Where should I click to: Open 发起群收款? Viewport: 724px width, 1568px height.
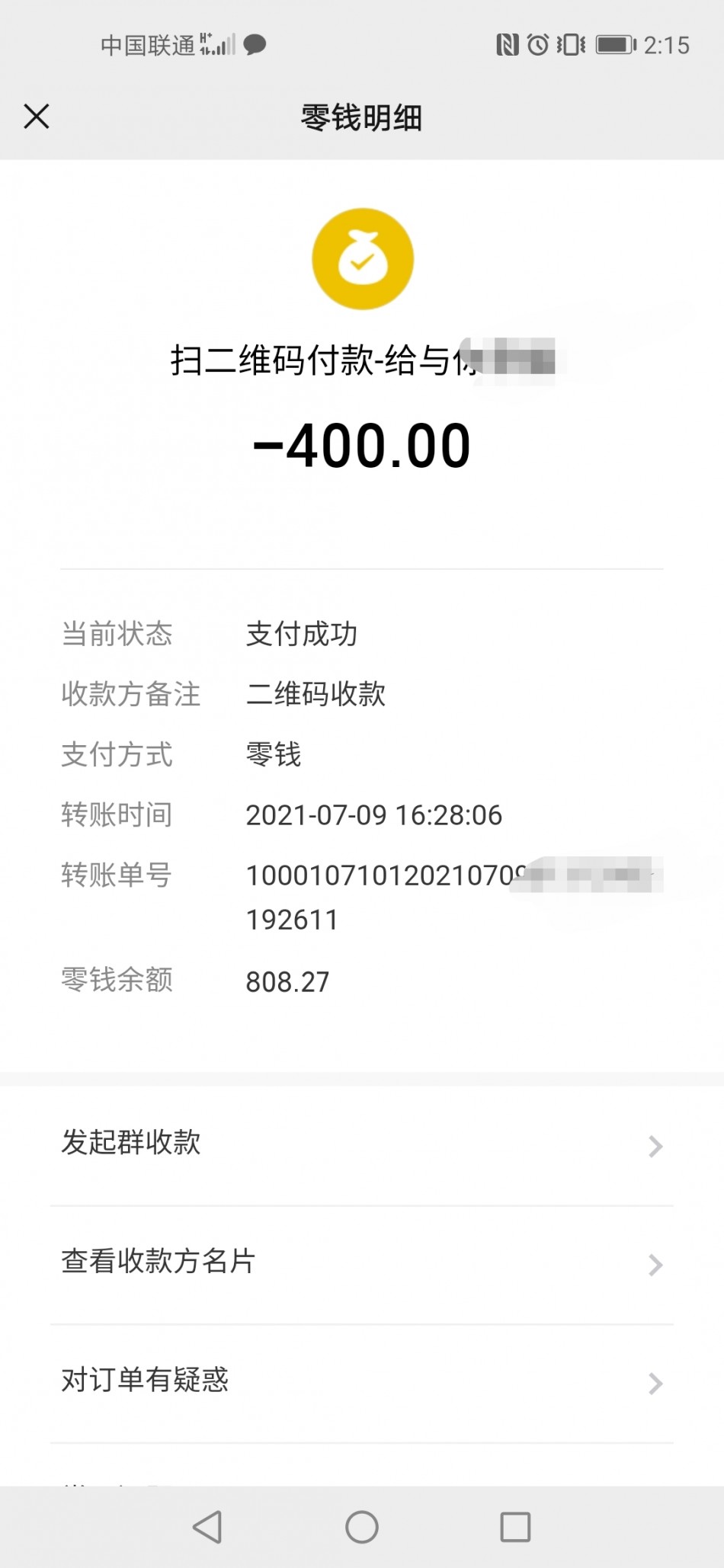(361, 1144)
